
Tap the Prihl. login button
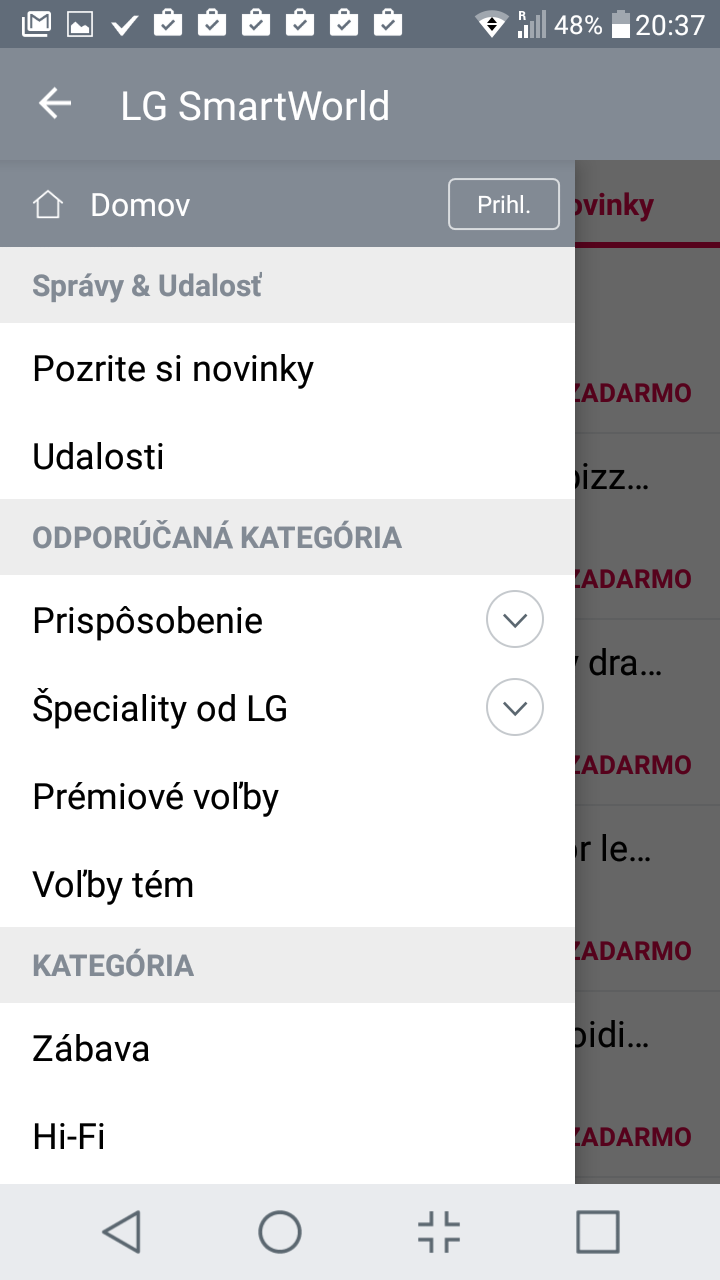[x=504, y=205]
